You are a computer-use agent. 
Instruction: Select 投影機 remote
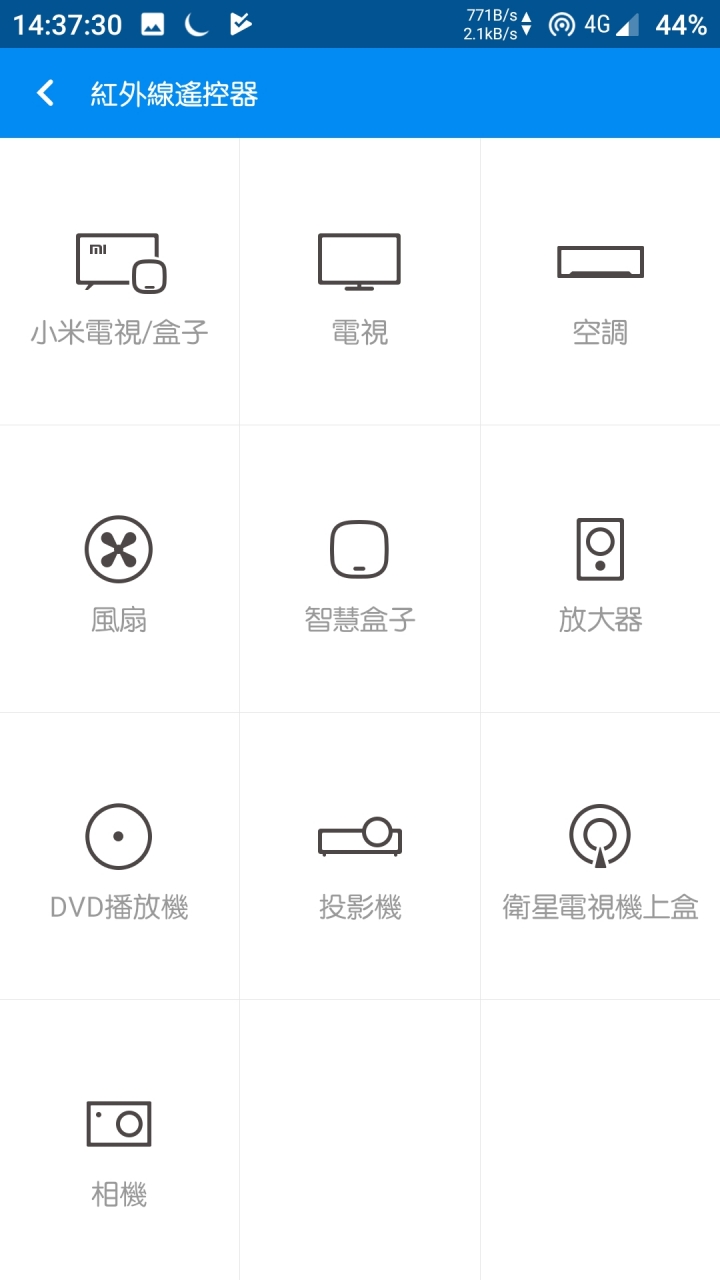click(x=360, y=856)
